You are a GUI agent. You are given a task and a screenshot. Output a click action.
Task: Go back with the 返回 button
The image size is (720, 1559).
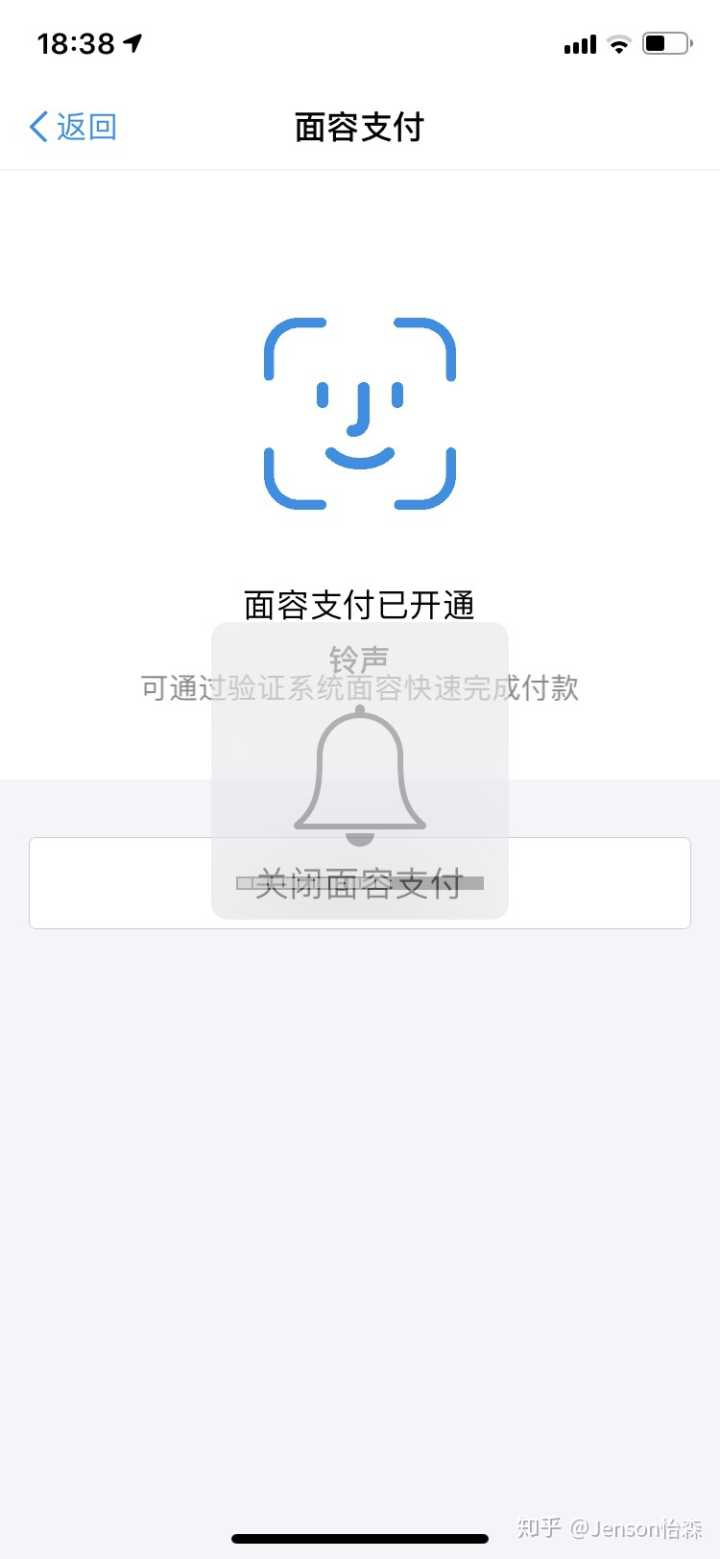pos(73,127)
